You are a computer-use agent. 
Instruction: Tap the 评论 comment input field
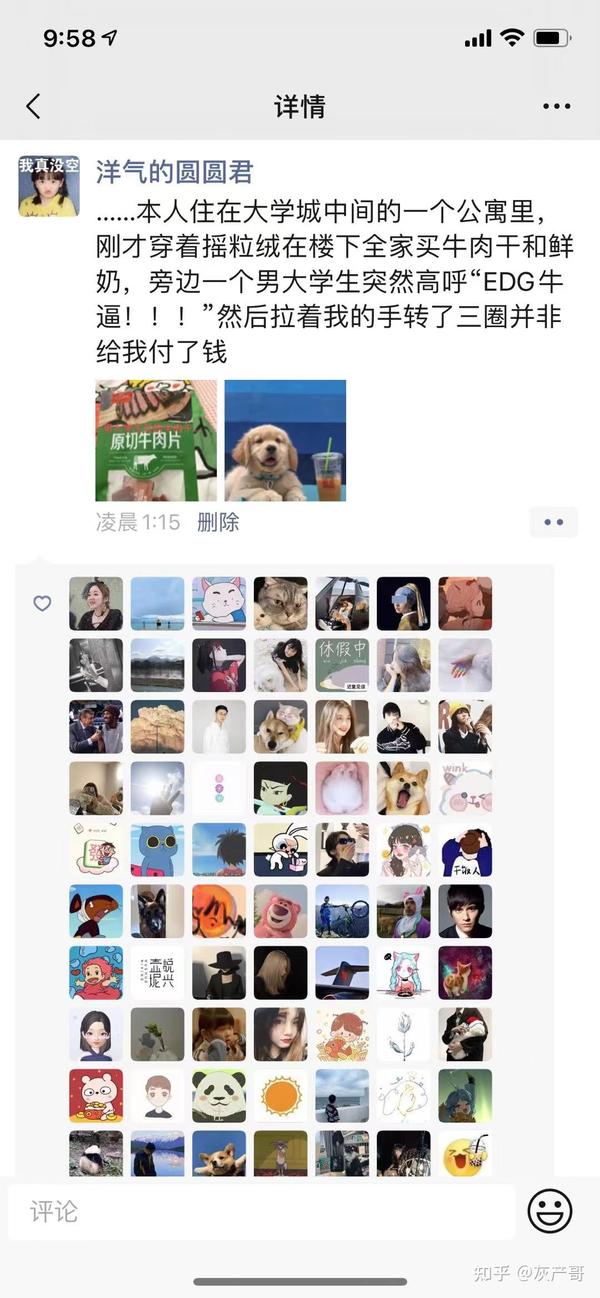(262, 1212)
